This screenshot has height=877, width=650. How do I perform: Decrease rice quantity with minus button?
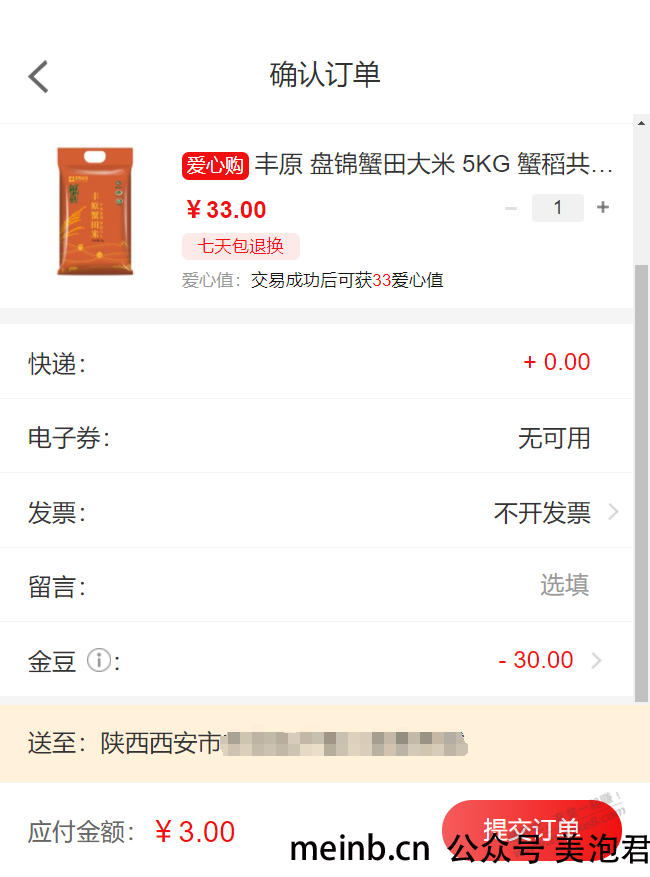511,208
